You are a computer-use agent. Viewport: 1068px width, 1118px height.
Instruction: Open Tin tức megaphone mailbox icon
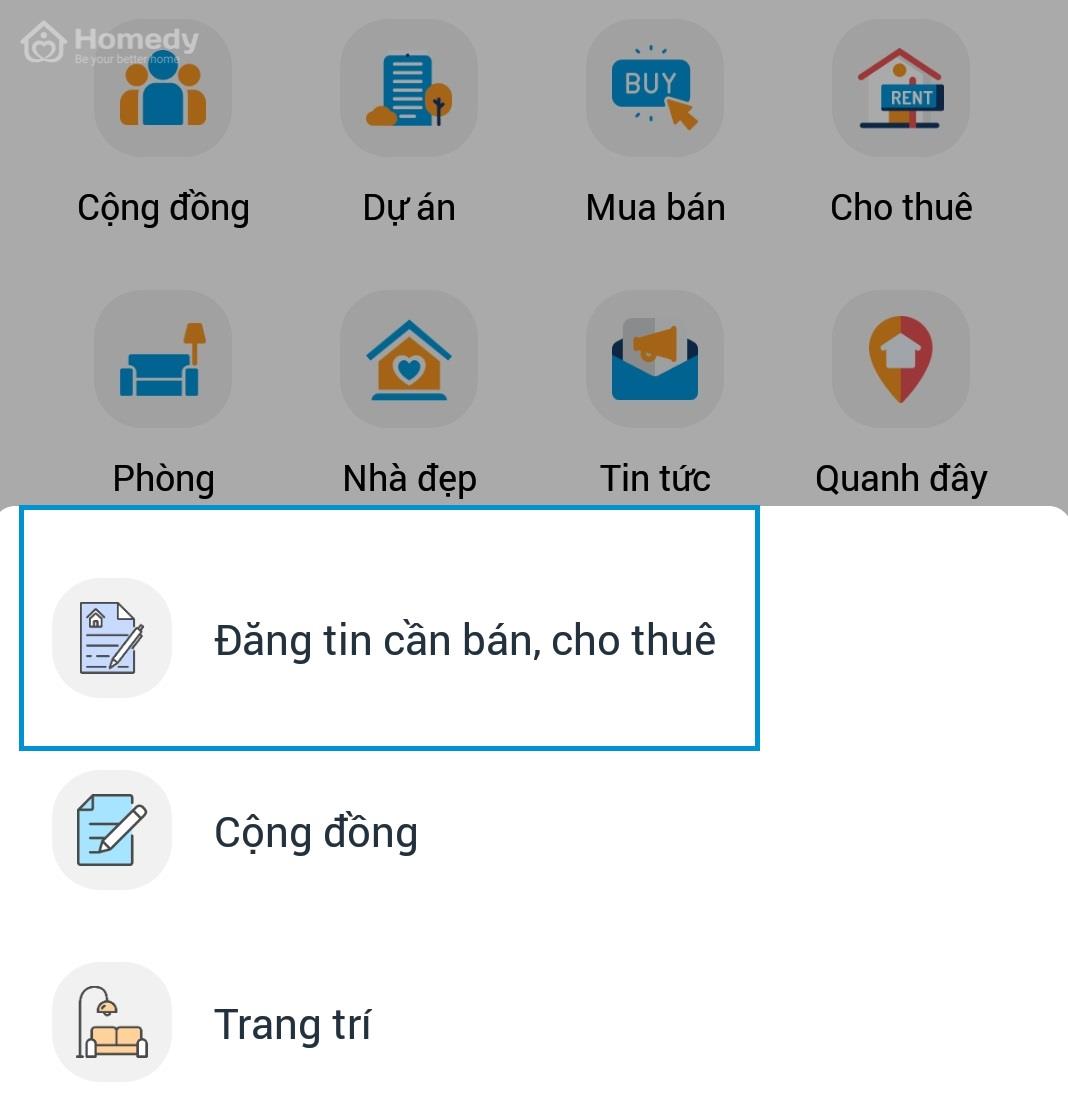tap(655, 360)
